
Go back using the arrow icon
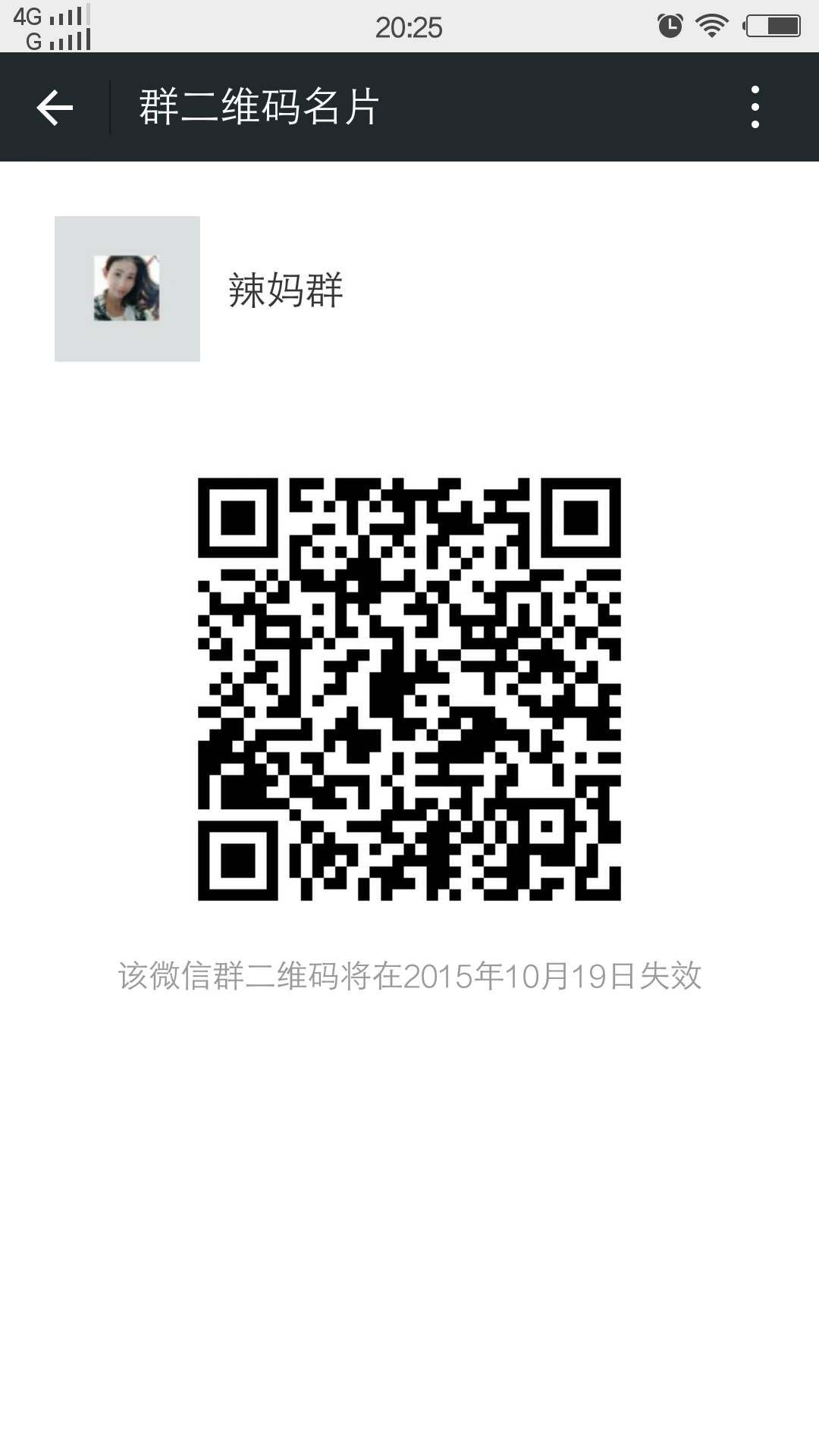pyautogui.click(x=55, y=107)
